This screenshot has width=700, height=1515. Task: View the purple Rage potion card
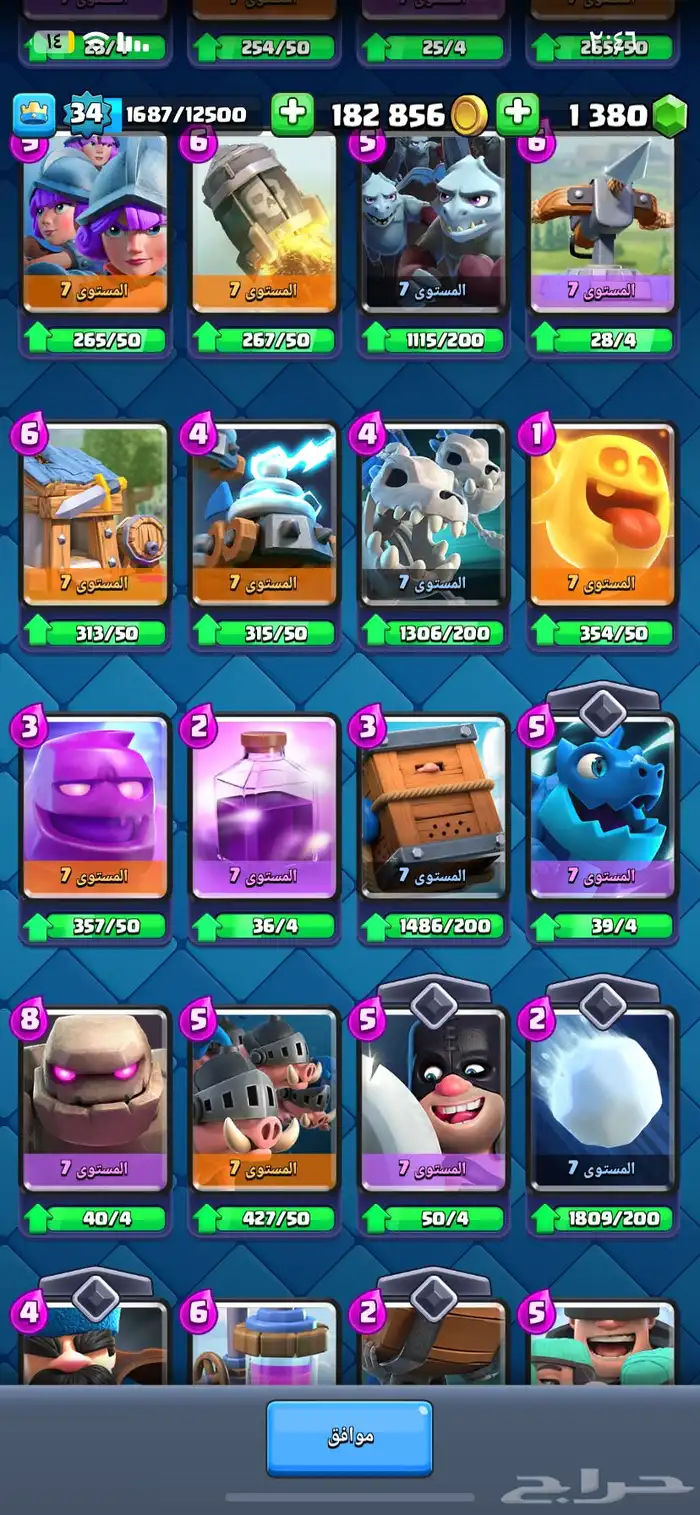pyautogui.click(x=265, y=805)
